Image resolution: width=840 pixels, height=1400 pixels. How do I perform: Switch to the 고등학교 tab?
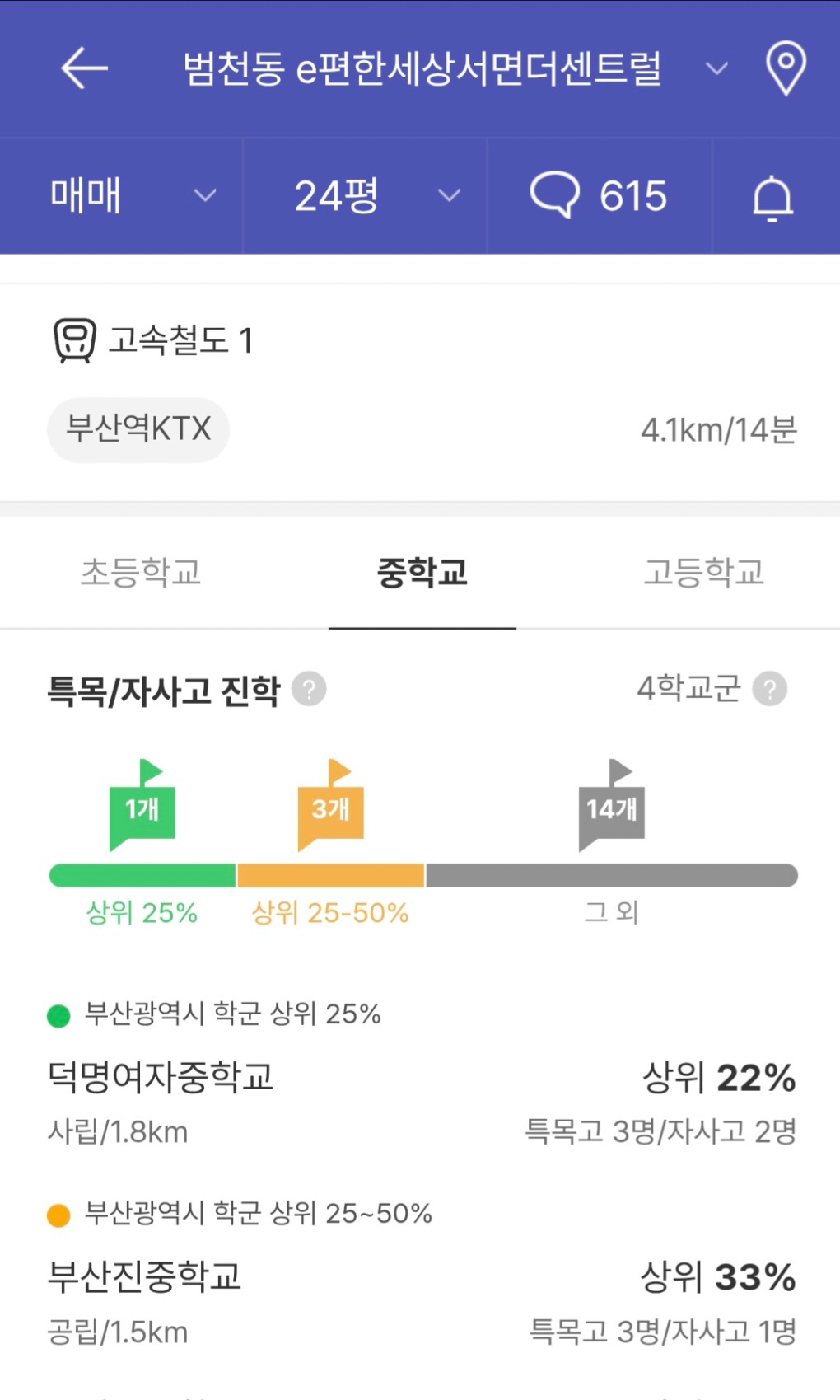(x=704, y=572)
